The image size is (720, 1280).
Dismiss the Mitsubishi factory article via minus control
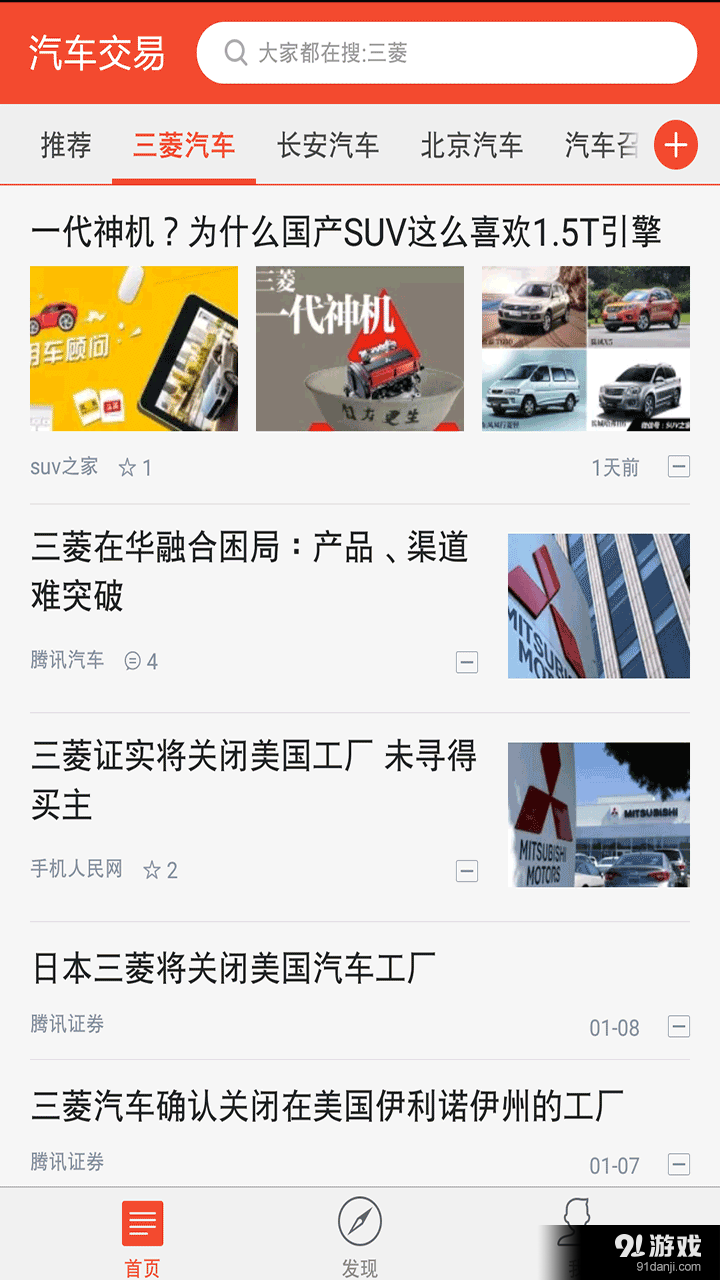point(466,870)
